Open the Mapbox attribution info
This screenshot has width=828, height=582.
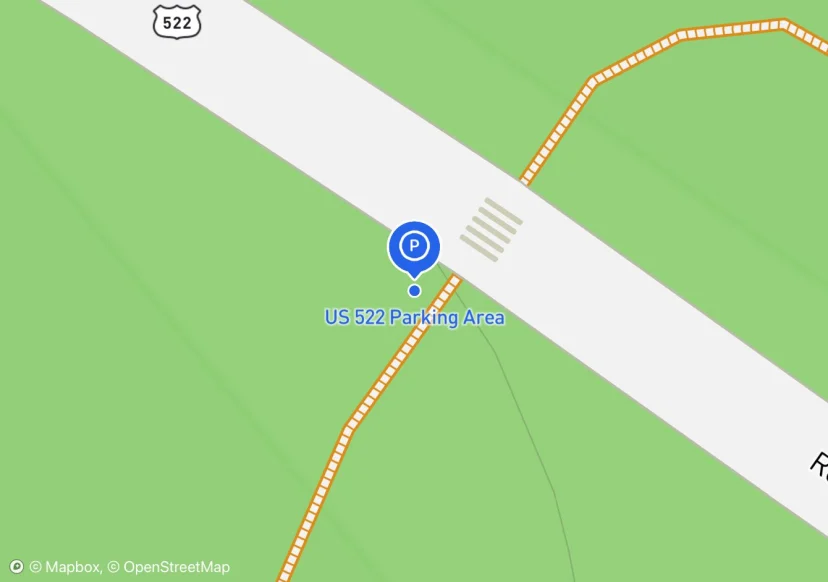[x=16, y=567]
